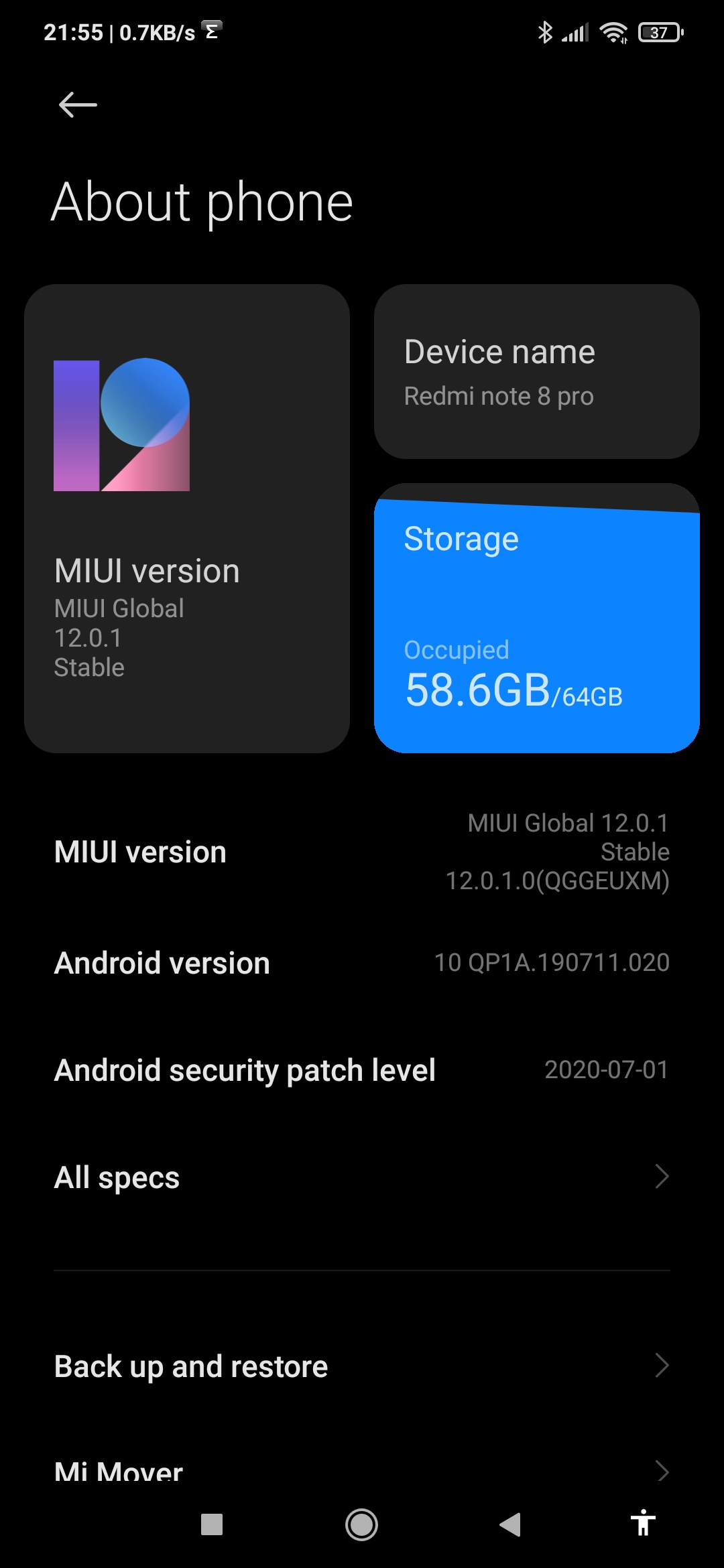Open Back up and restore
The image size is (724, 1568).
[362, 1366]
